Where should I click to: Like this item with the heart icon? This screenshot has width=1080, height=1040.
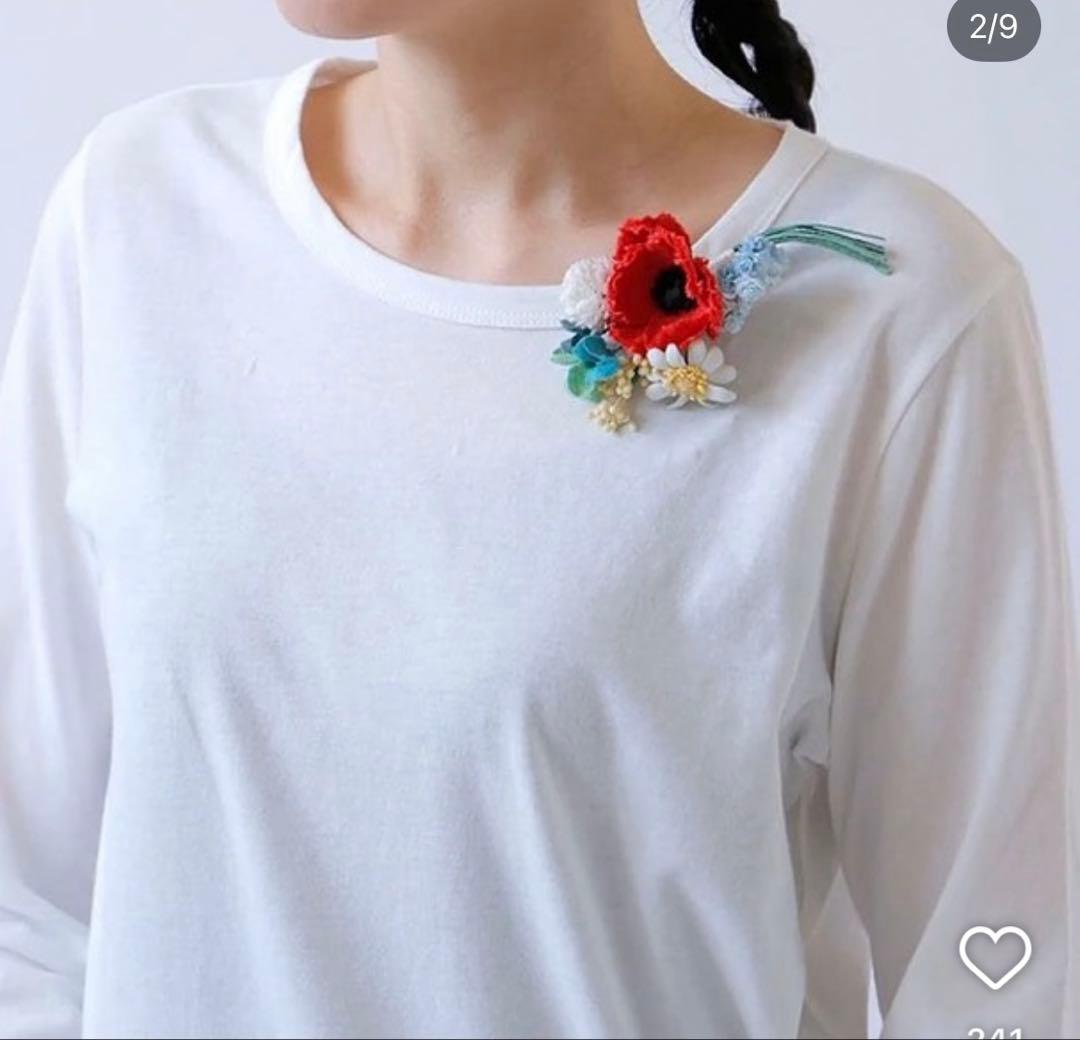click(994, 956)
